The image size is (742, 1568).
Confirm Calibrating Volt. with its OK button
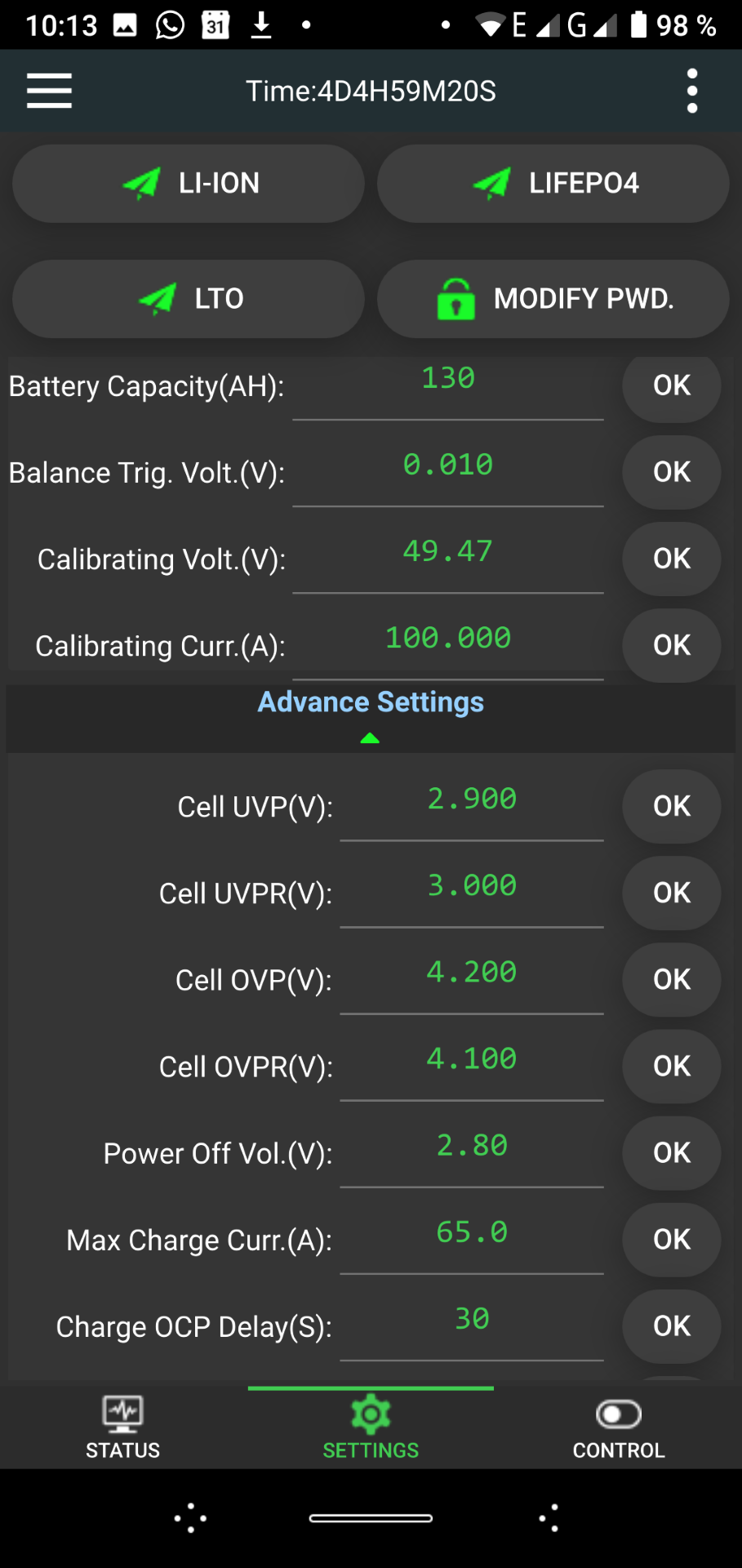(672, 559)
